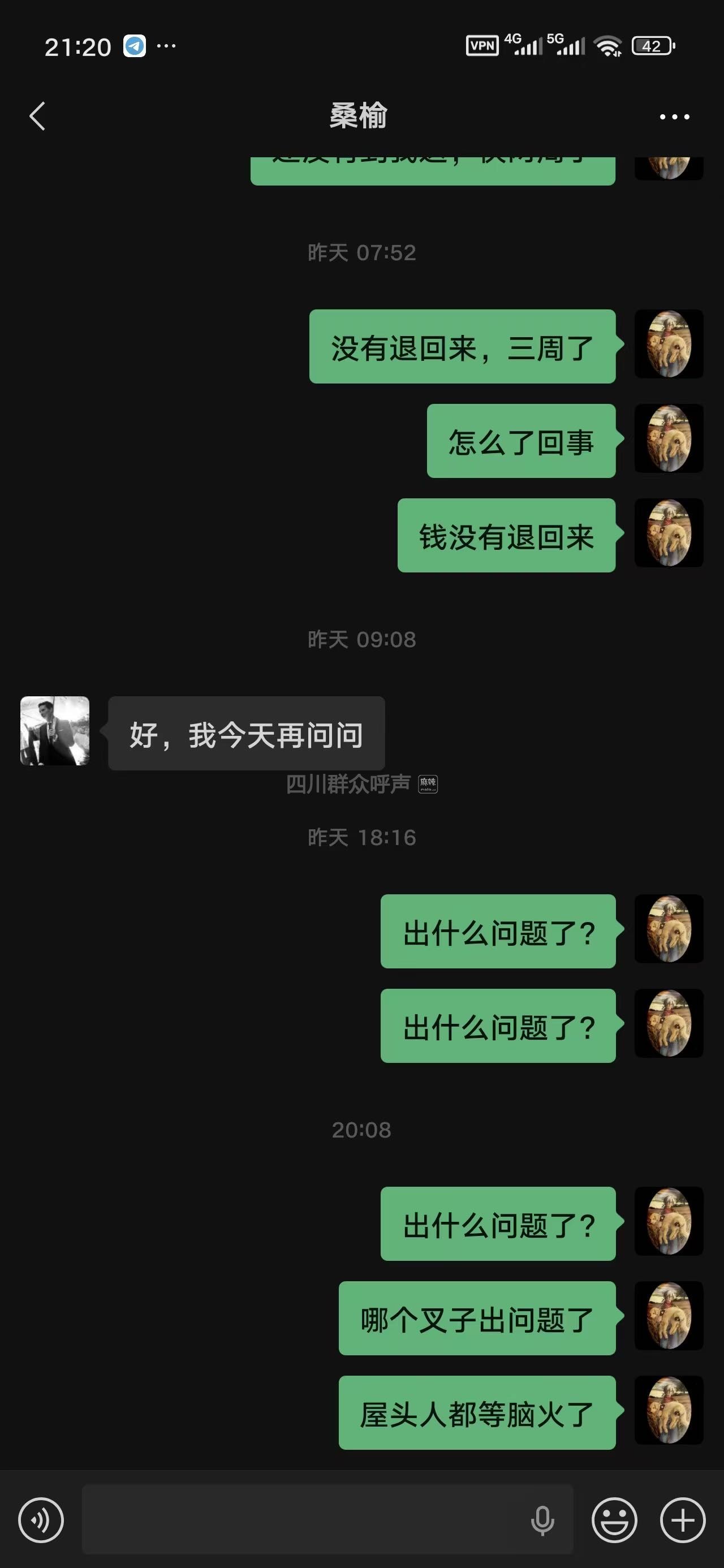Open the emoji picker
Viewport: 724px width, 1568px height.
614,1520
